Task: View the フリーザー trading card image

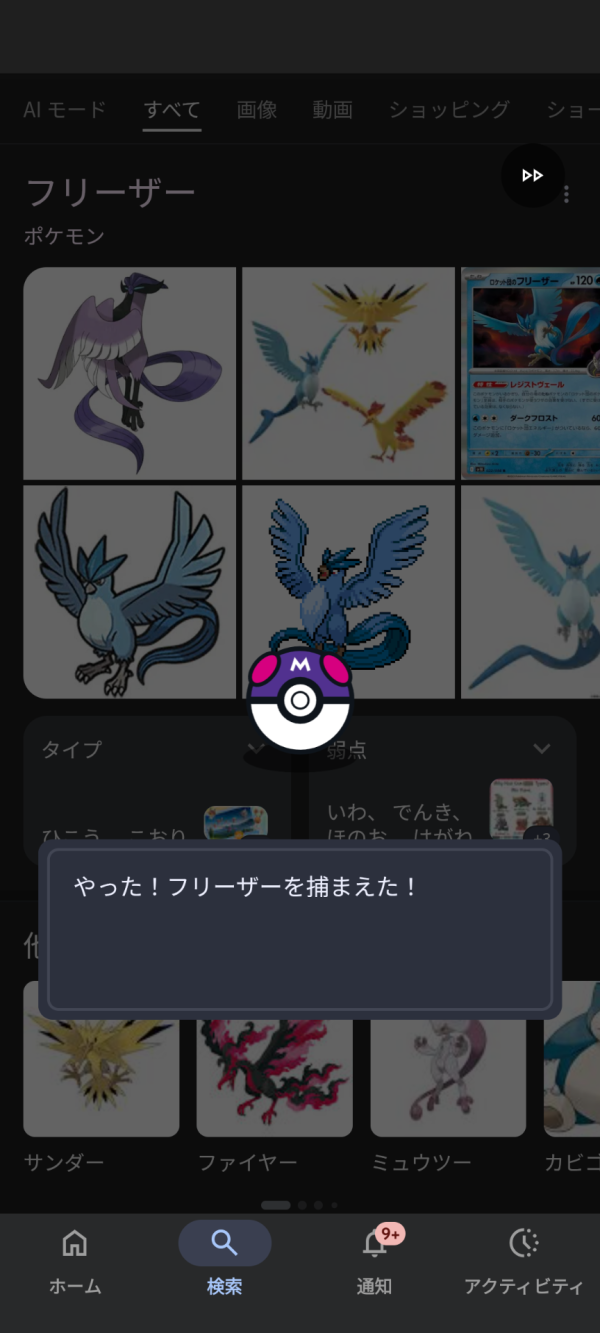Action: [530, 373]
